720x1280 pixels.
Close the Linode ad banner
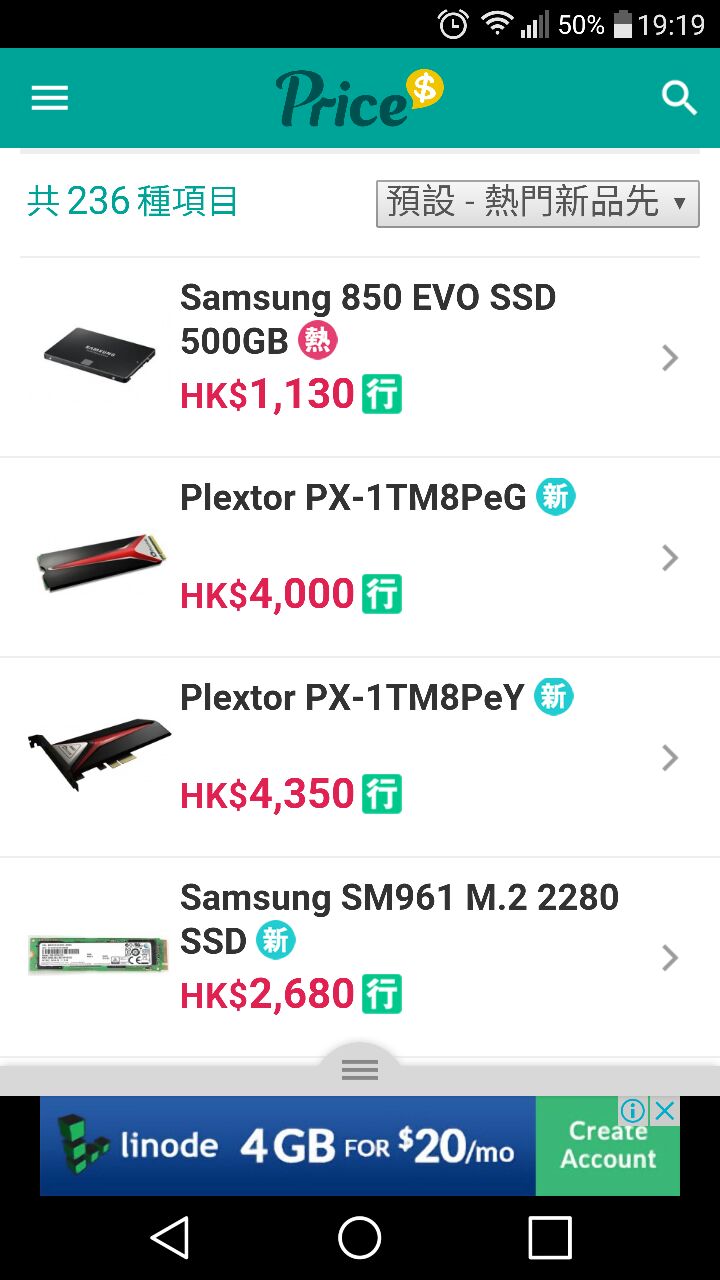[x=665, y=1111]
